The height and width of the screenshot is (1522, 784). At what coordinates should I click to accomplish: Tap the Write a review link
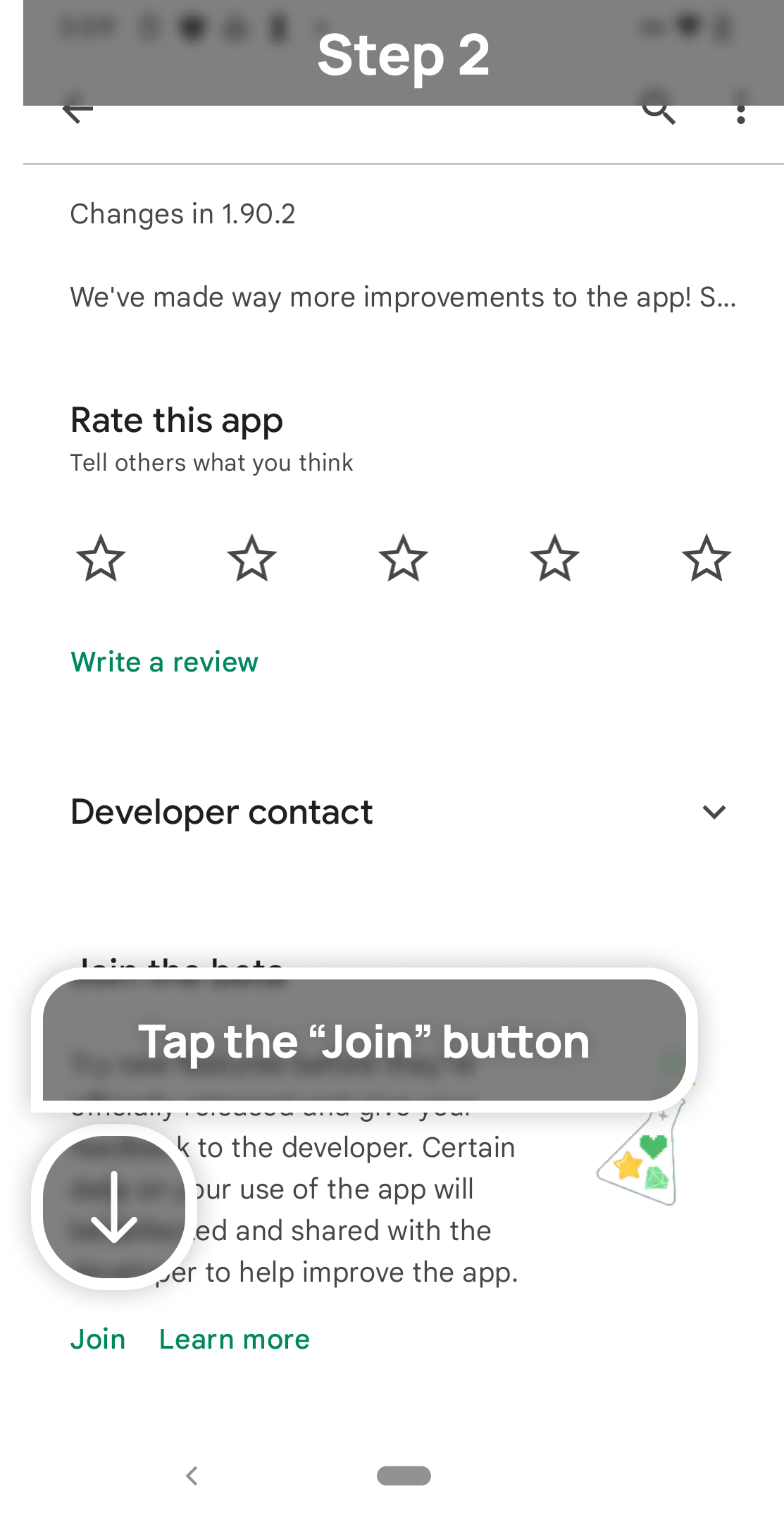[x=165, y=662]
